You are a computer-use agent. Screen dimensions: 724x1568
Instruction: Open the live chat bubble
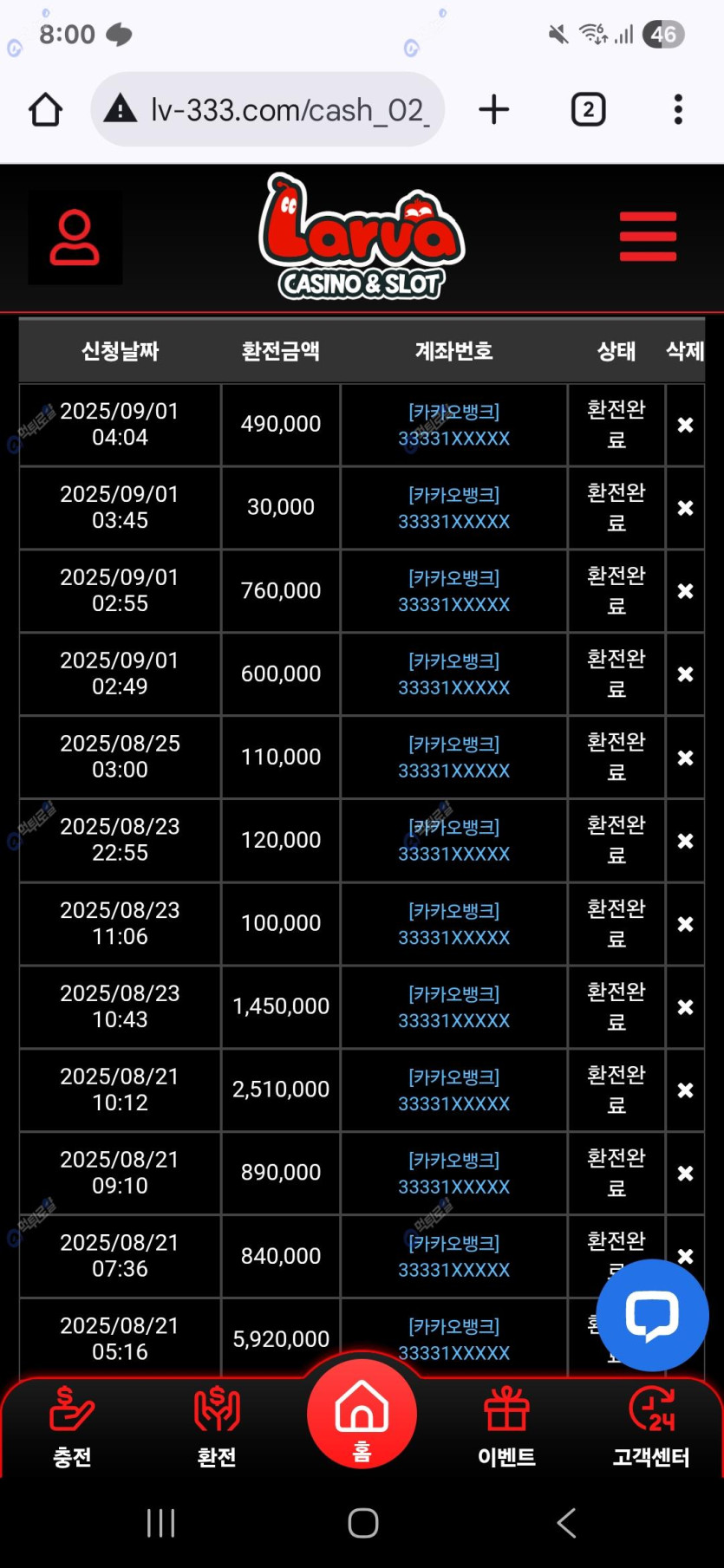(x=652, y=1315)
